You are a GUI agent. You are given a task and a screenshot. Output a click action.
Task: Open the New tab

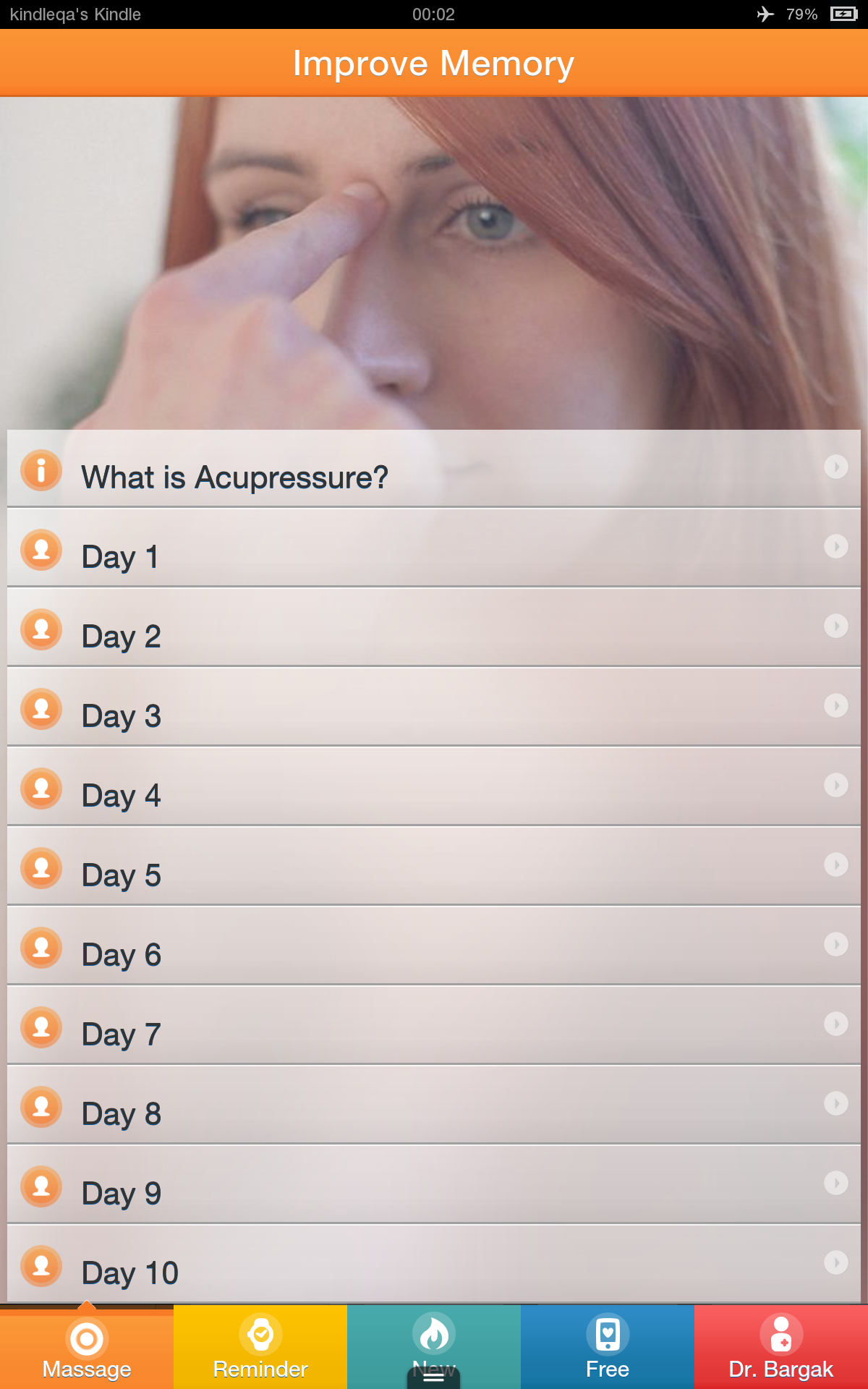(x=434, y=1347)
